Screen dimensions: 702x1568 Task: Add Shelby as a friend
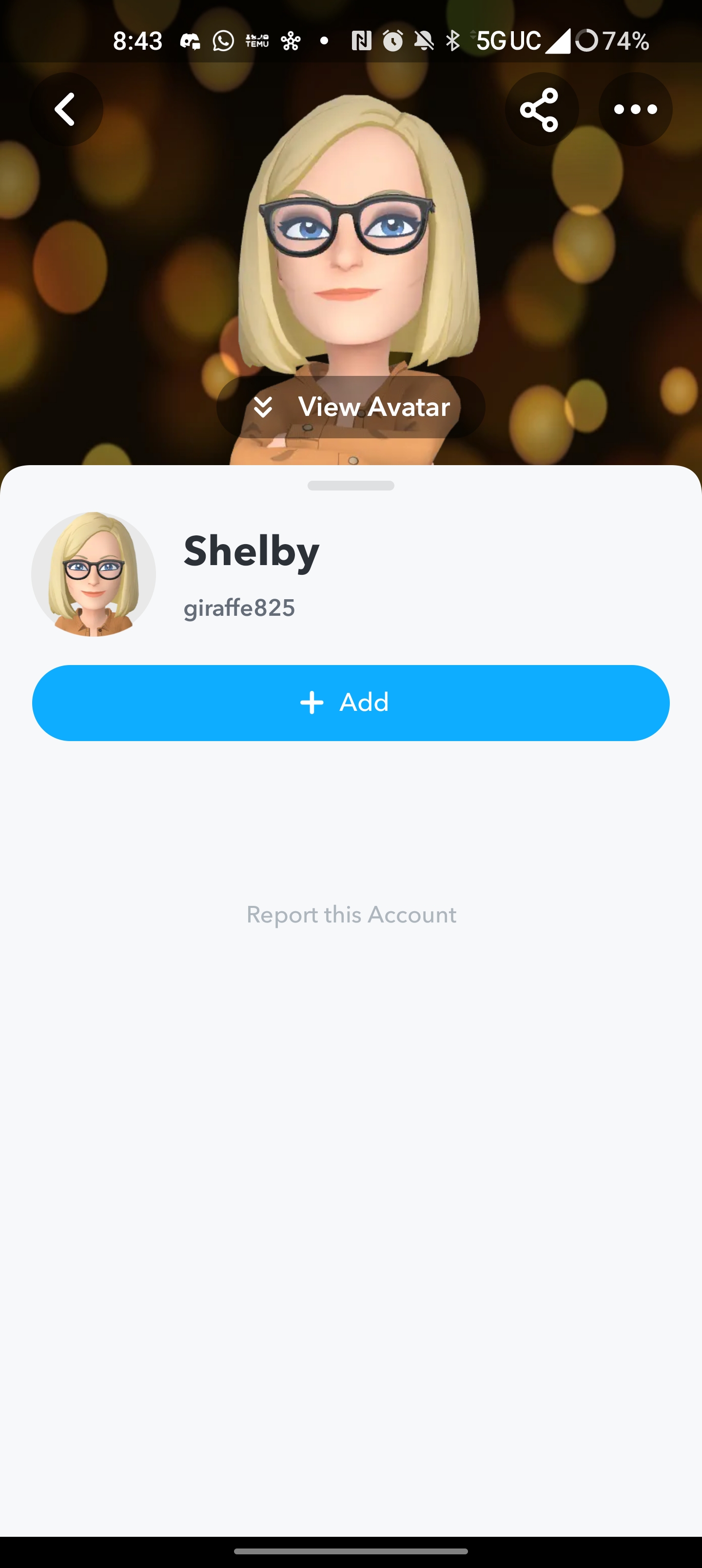point(351,703)
